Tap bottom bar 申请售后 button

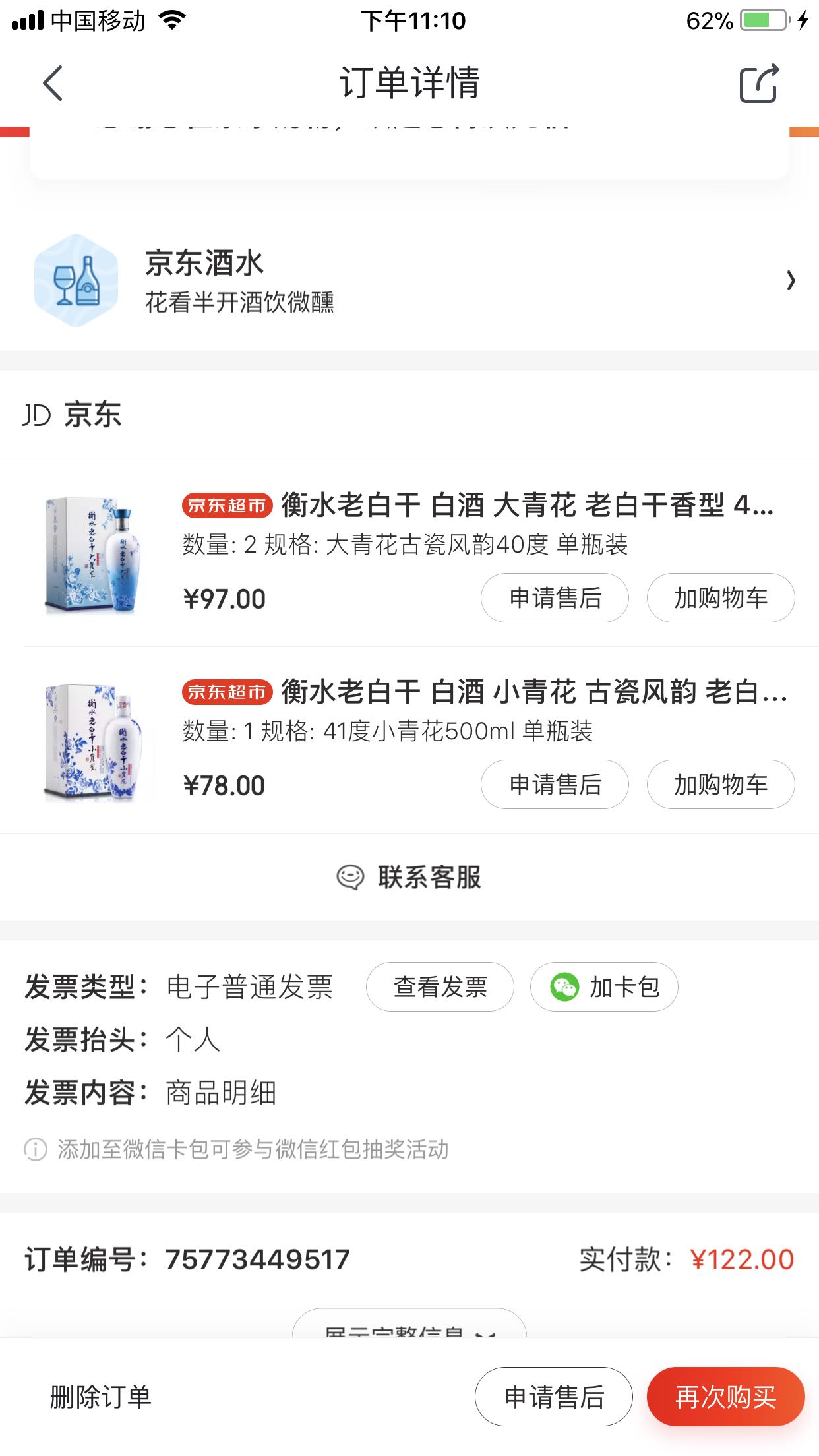[x=554, y=1397]
